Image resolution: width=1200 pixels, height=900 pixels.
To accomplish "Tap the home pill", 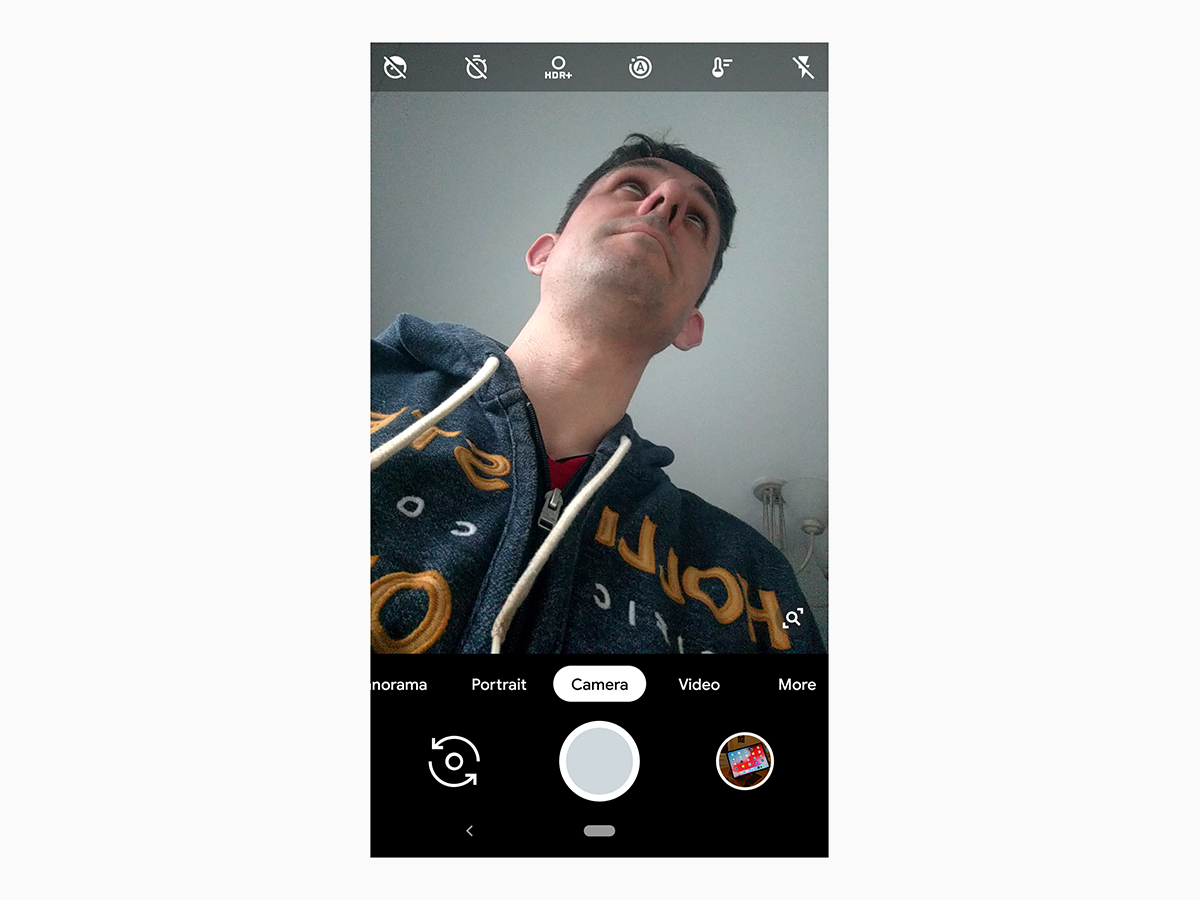I will [599, 831].
